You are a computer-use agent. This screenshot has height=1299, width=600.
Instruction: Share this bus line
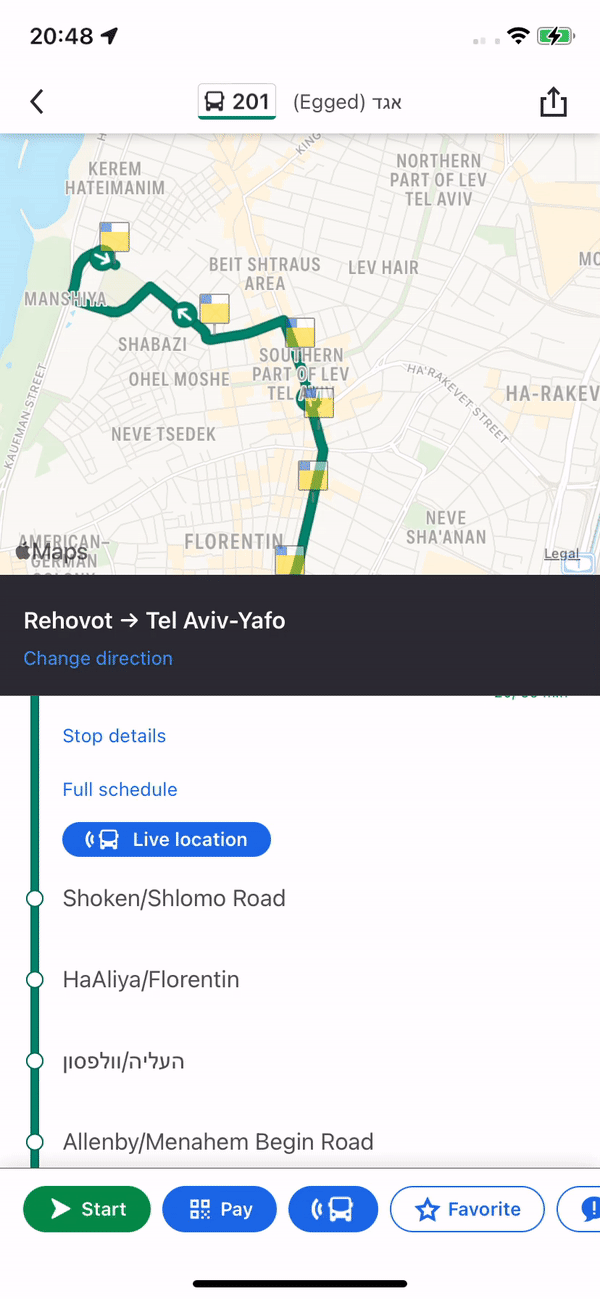(x=553, y=101)
